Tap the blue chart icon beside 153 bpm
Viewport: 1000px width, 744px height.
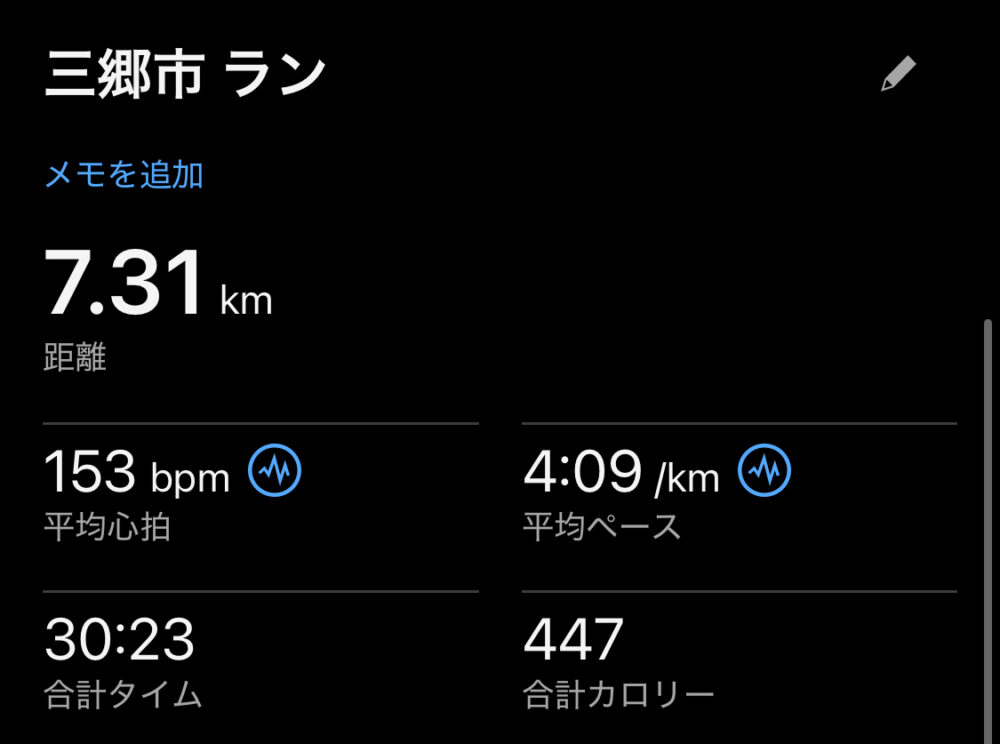click(x=274, y=470)
